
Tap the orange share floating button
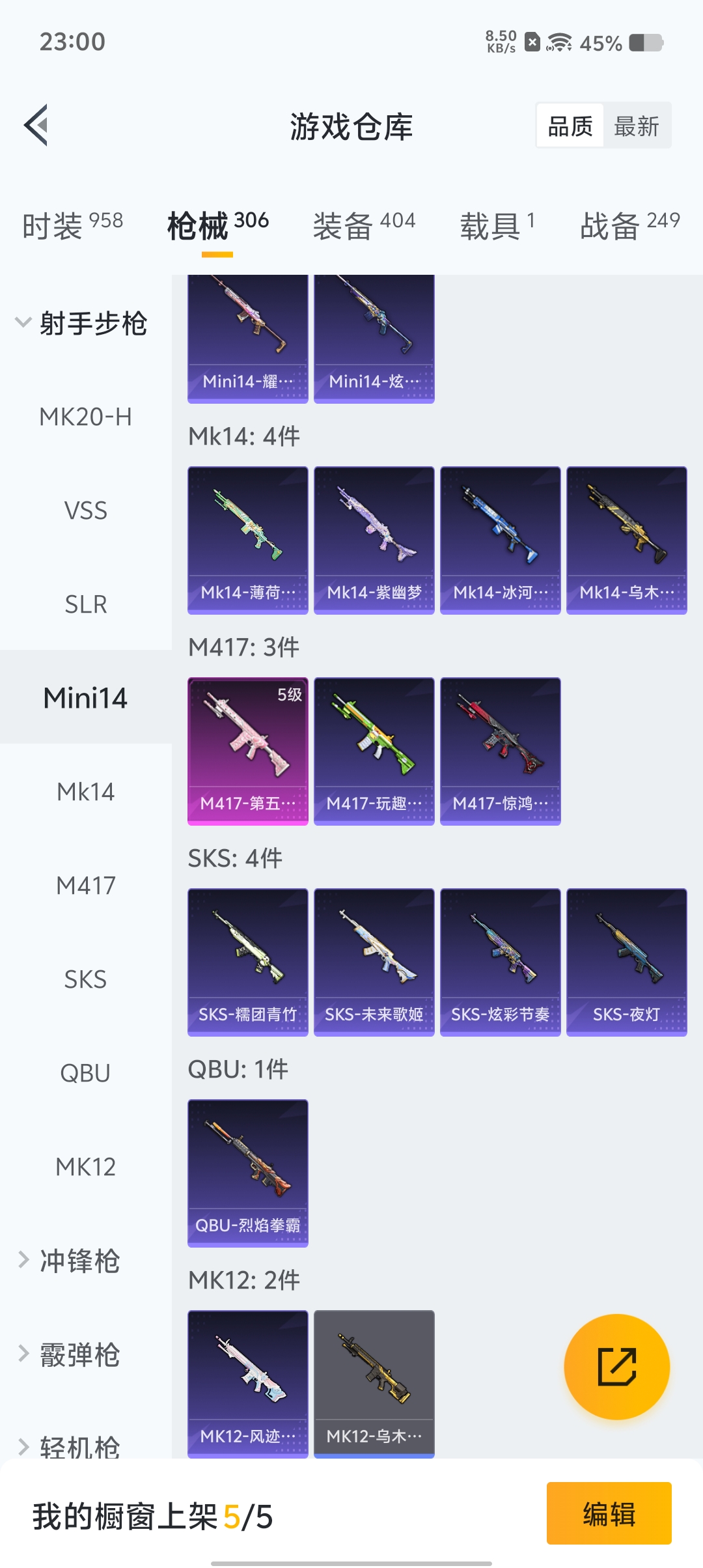tap(616, 1366)
